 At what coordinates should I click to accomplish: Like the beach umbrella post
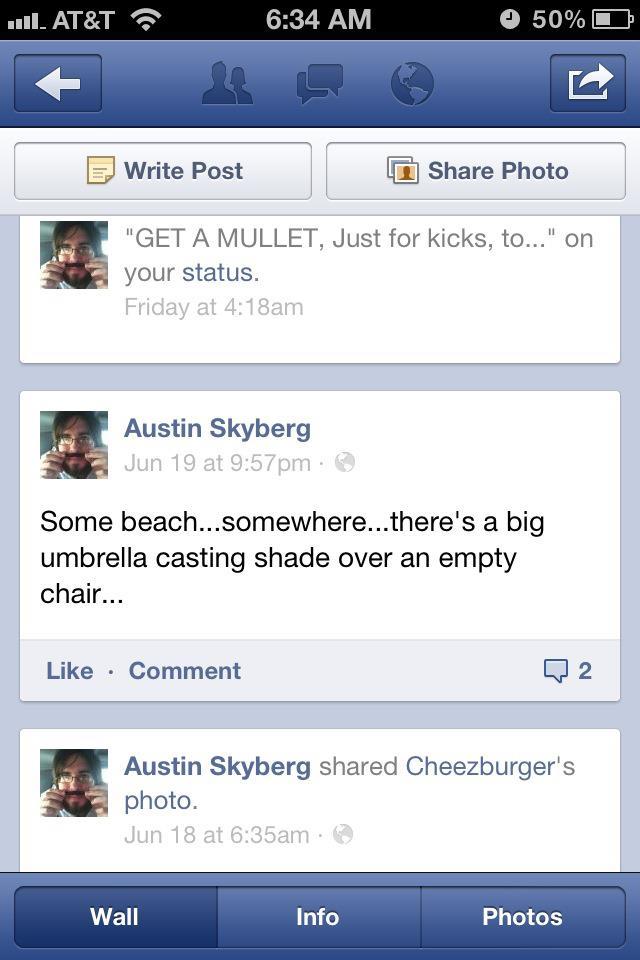tap(69, 671)
